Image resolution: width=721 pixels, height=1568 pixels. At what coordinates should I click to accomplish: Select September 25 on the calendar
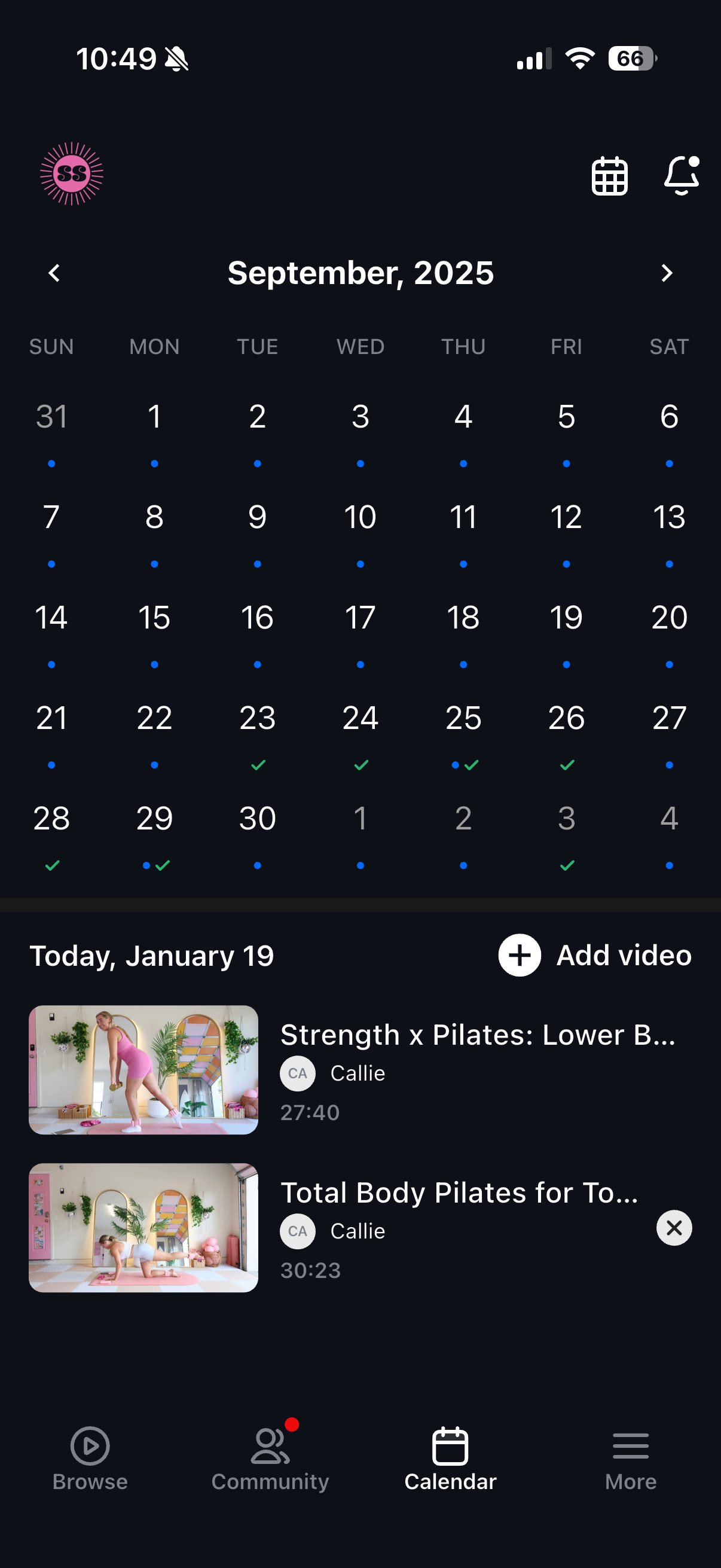[x=463, y=718]
